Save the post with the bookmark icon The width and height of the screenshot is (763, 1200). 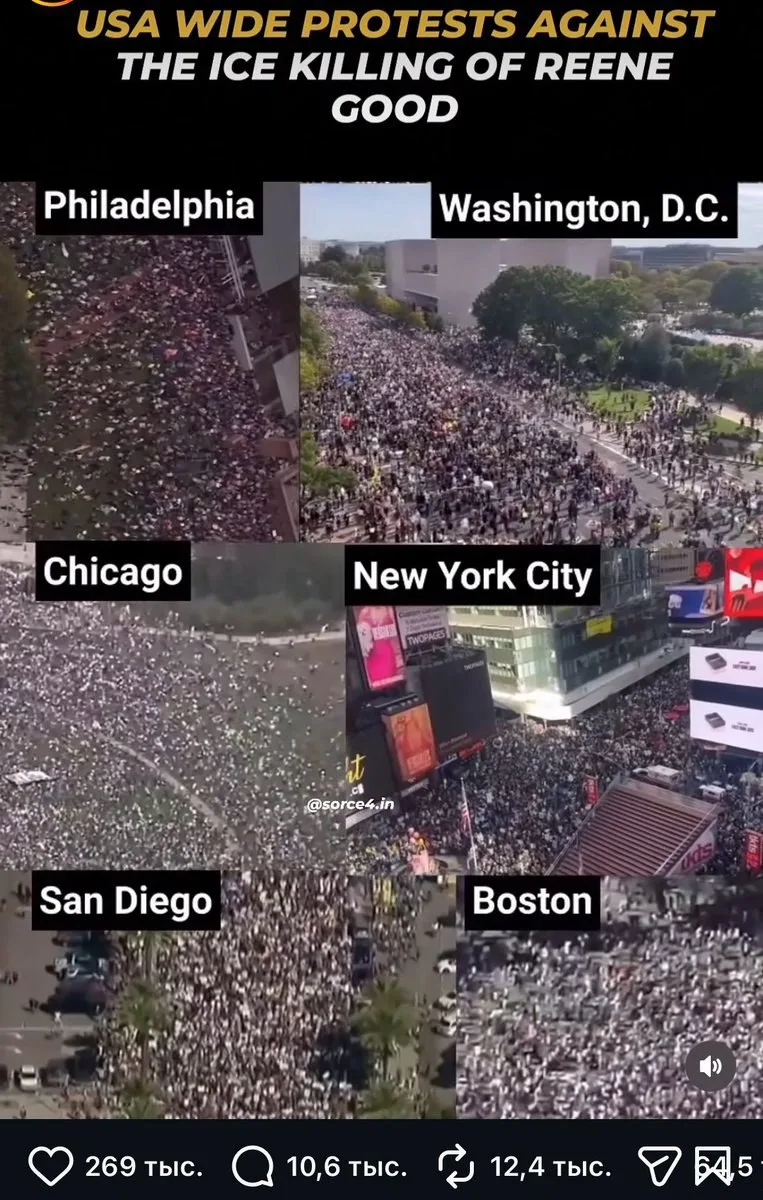coord(714,1166)
